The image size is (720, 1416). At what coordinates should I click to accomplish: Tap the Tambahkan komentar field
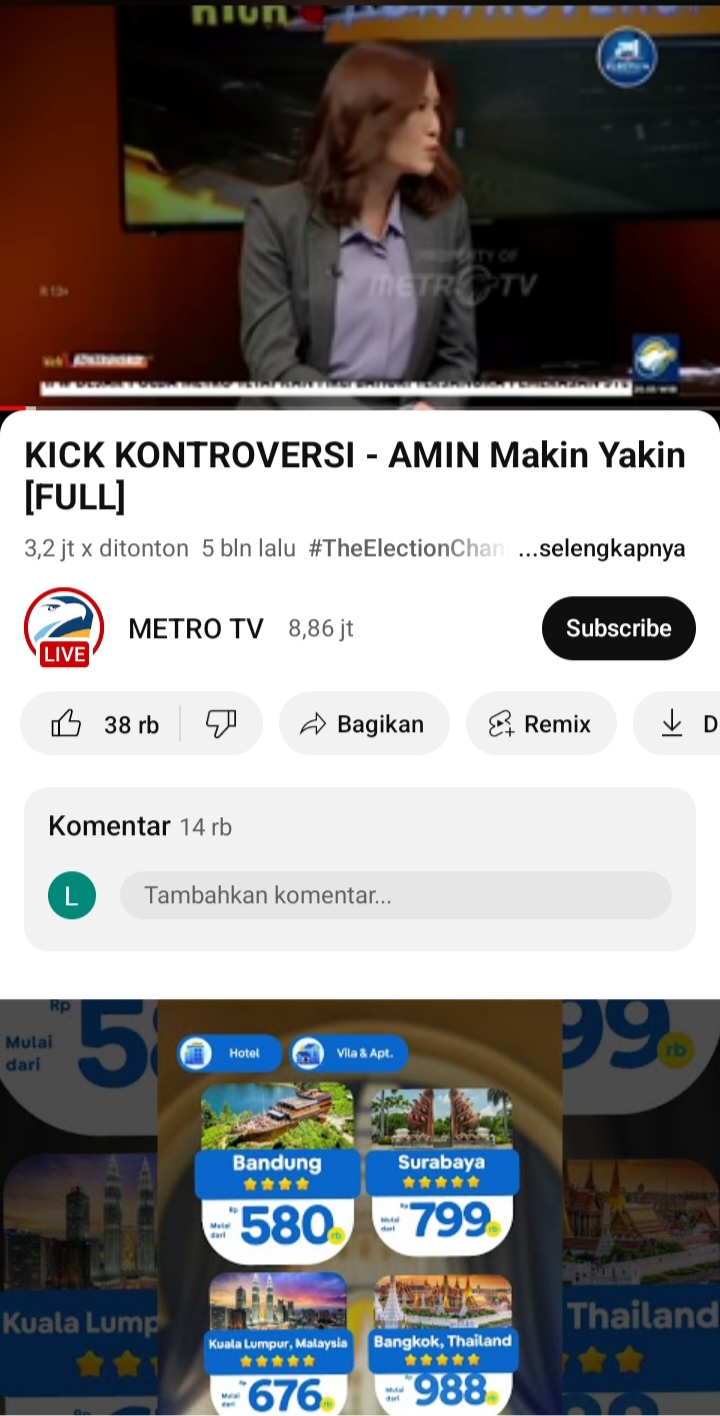coord(395,895)
